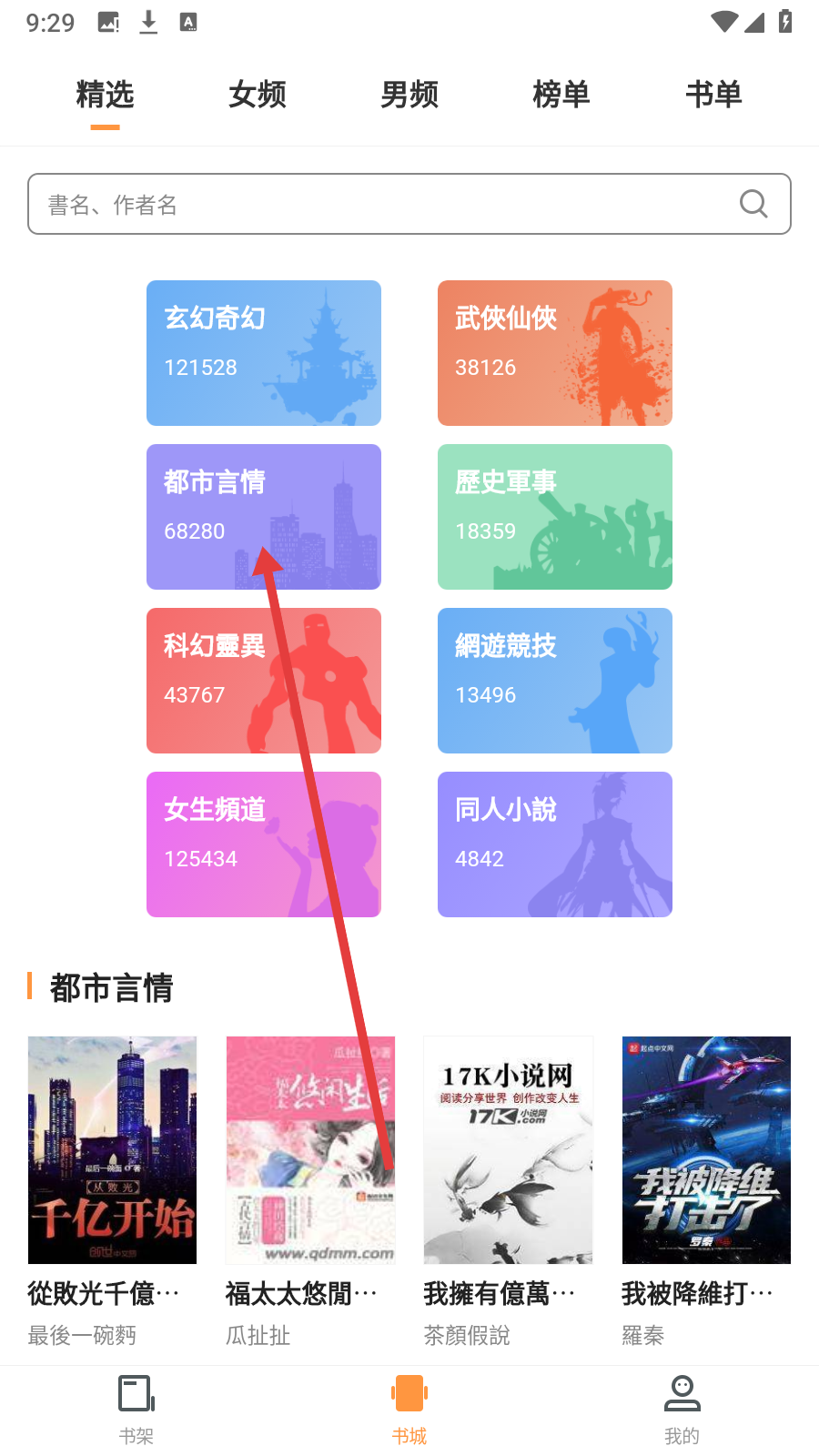Open the 武俠仙俠 category card

click(x=555, y=353)
